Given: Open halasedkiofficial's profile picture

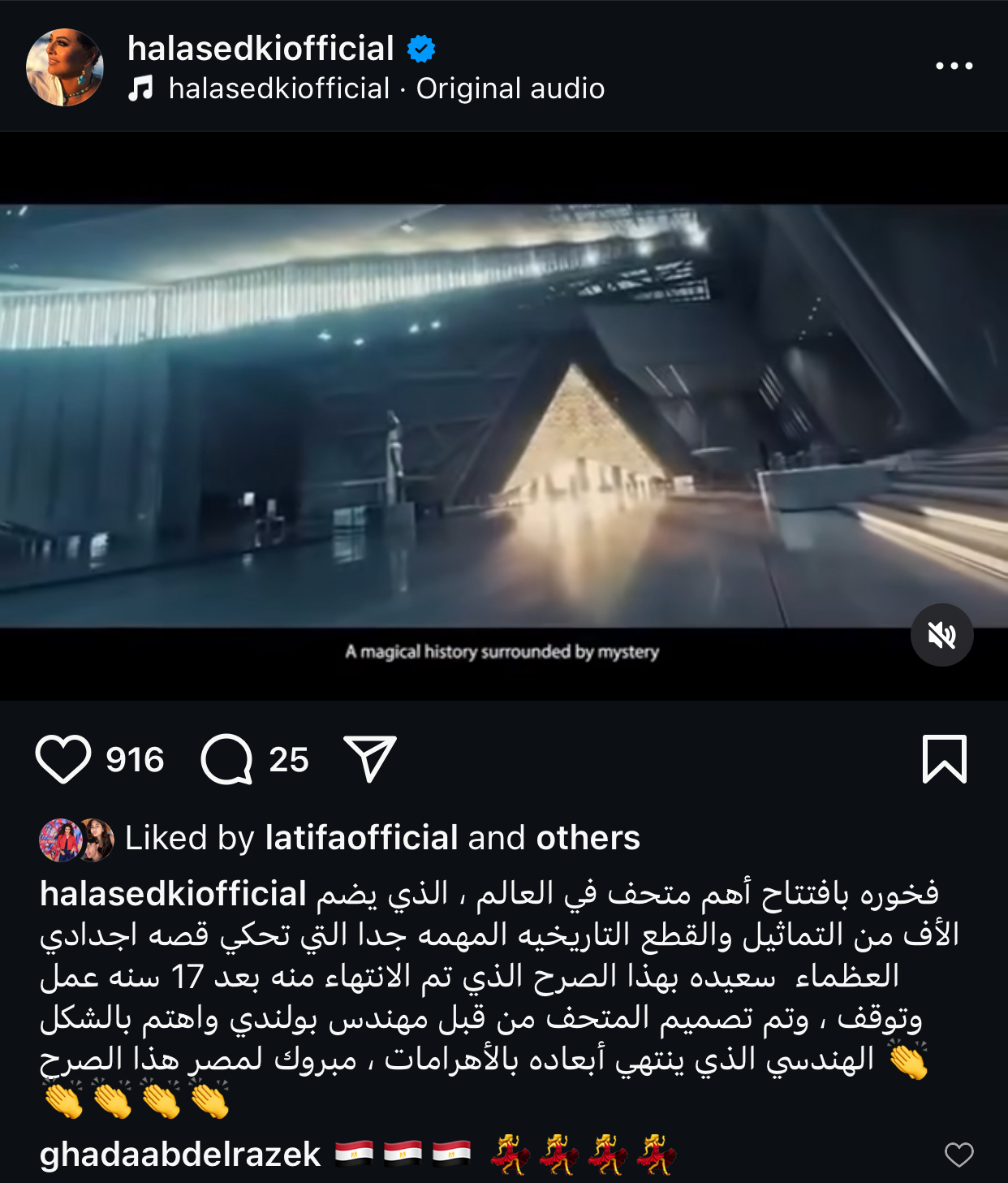Looking at the screenshot, I should 65,67.
